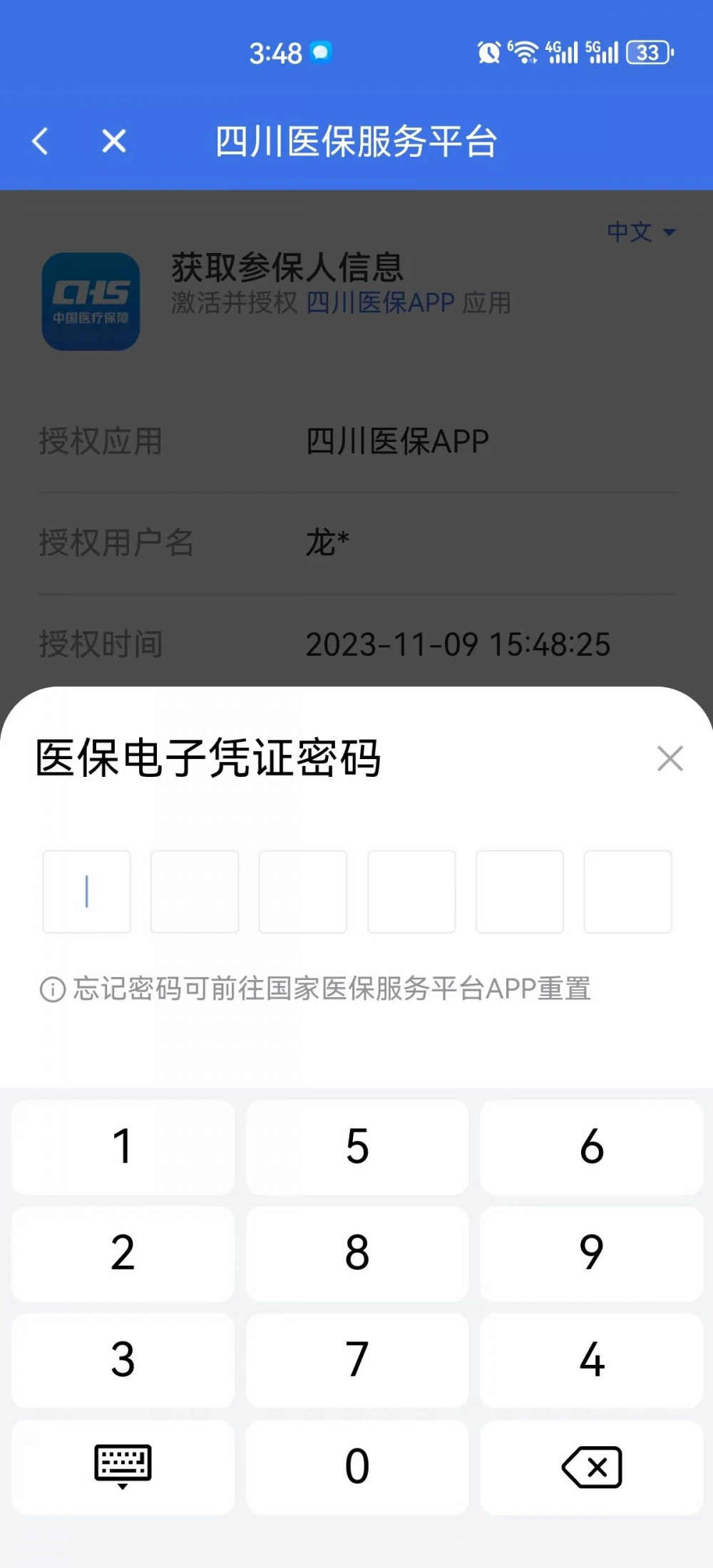Choose the 4 key
Image resolution: width=713 pixels, height=1568 pixels.
[x=592, y=1360]
